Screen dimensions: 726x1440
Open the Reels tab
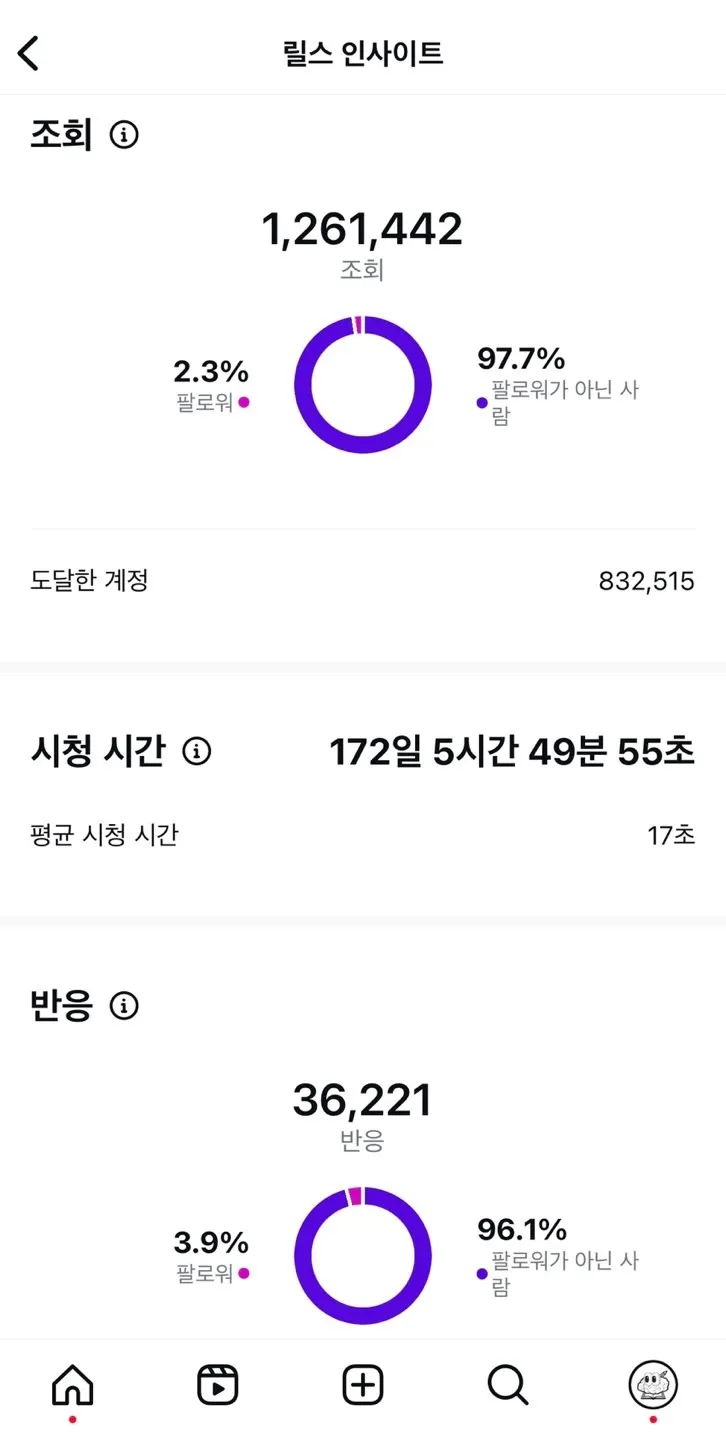(217, 1385)
